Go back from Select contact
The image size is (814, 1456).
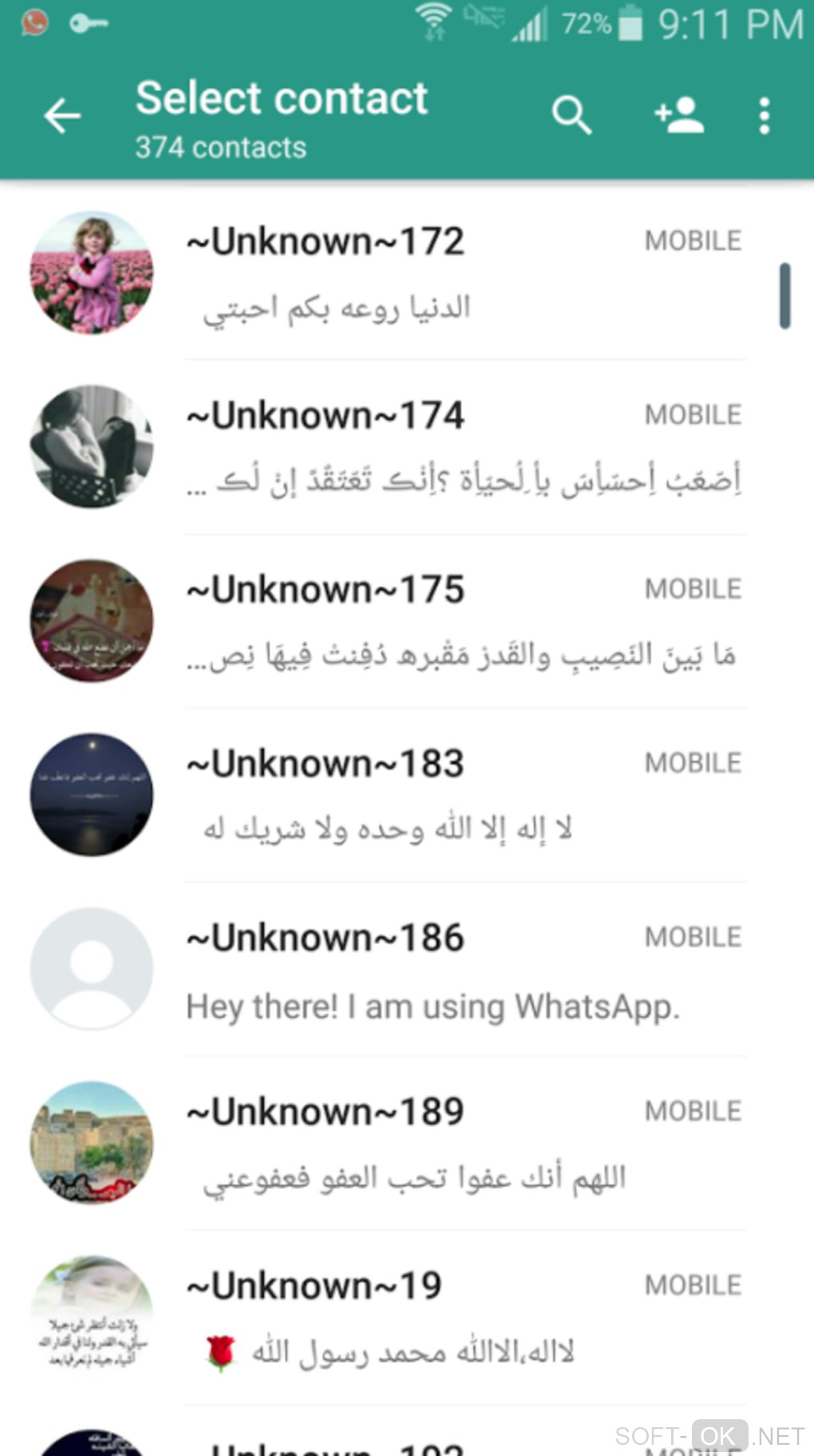(62, 117)
